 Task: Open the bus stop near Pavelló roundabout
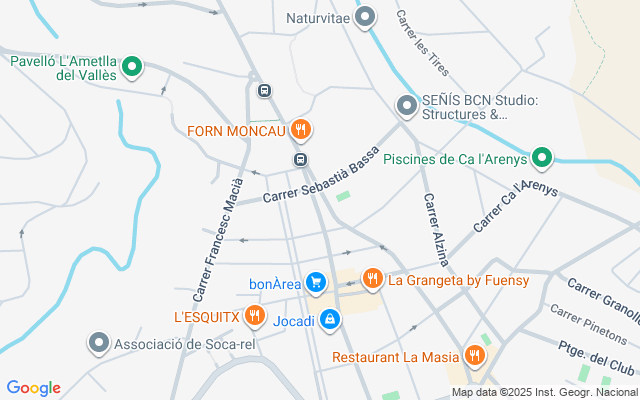click(264, 90)
